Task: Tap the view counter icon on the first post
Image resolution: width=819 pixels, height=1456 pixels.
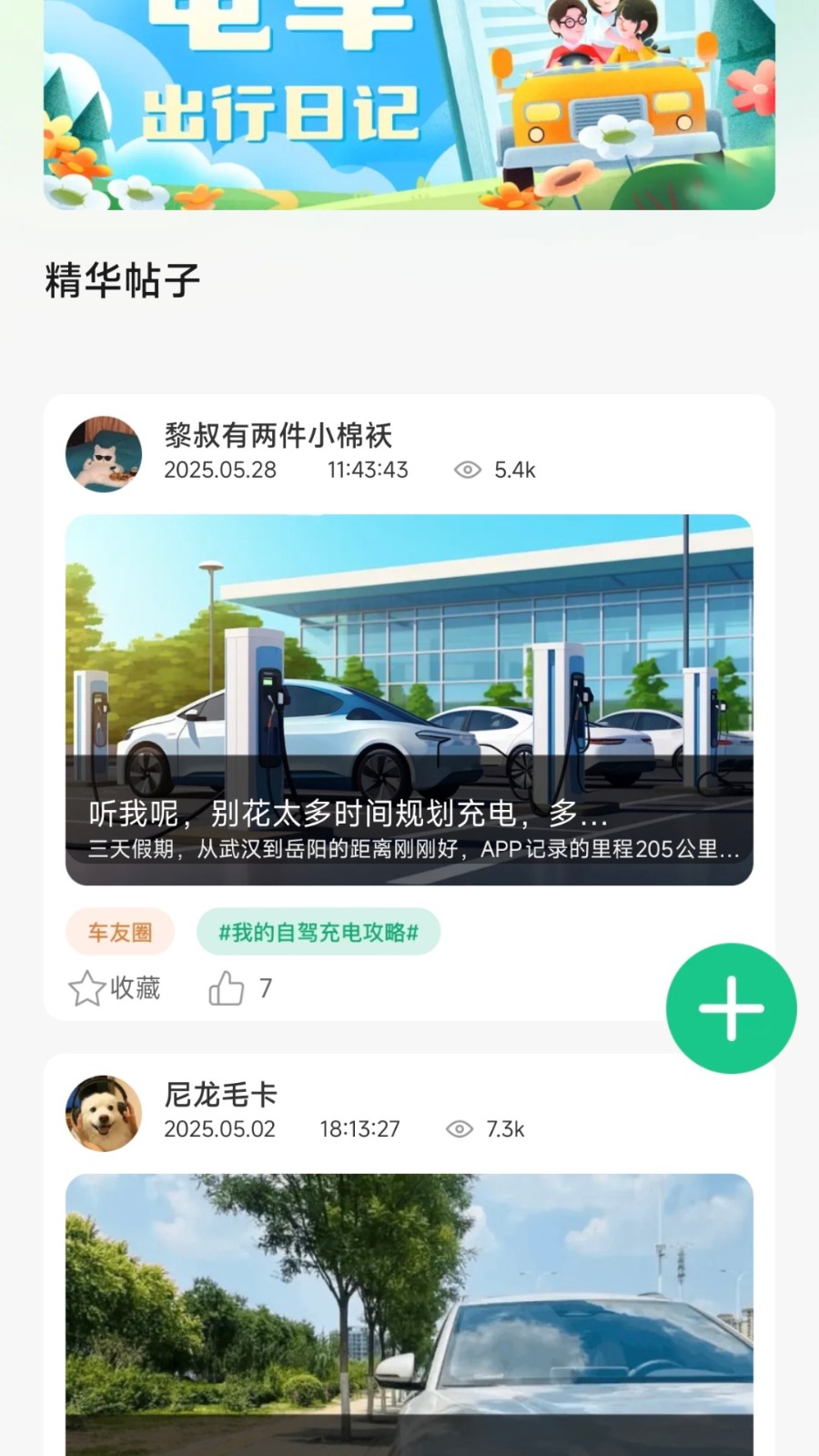Action: tap(467, 470)
